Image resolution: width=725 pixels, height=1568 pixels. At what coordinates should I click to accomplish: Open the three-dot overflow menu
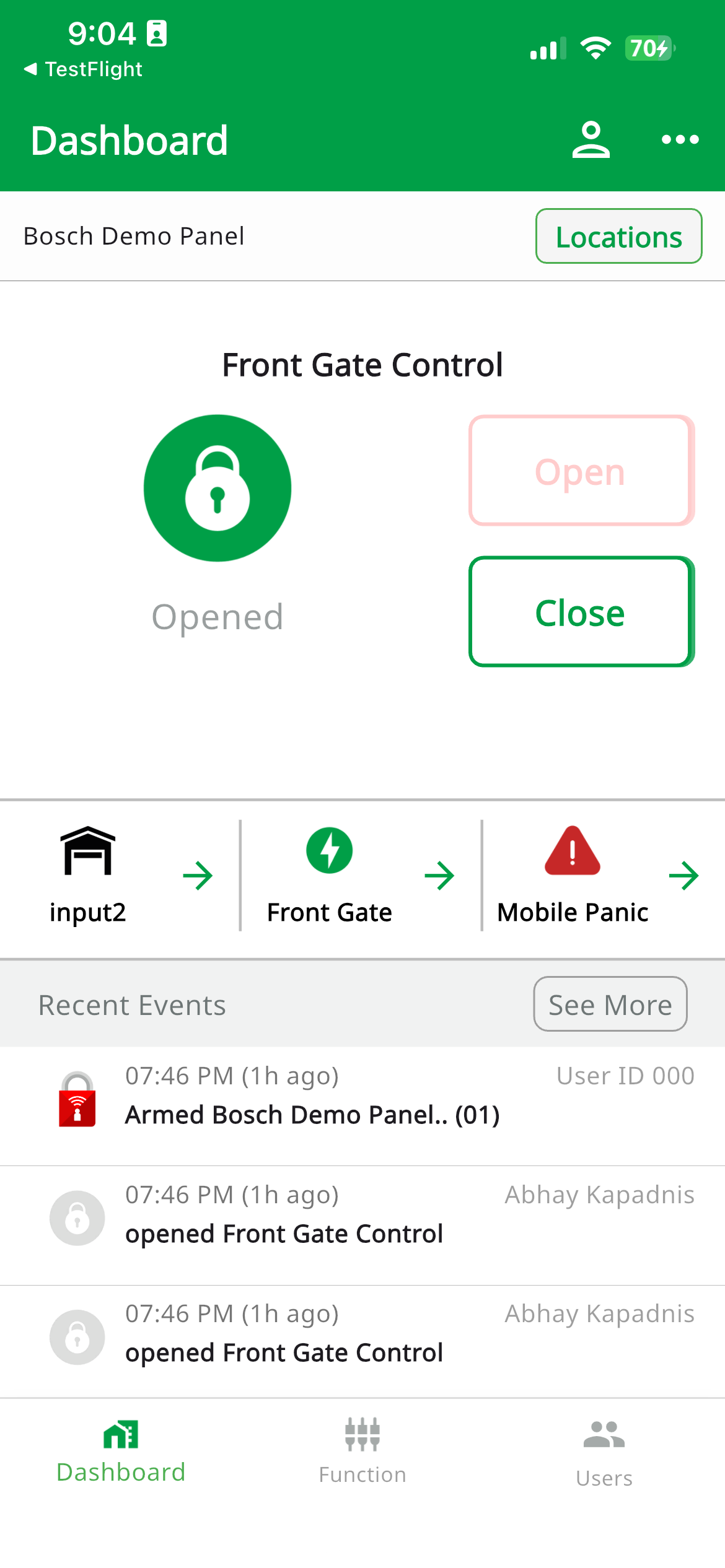click(680, 140)
